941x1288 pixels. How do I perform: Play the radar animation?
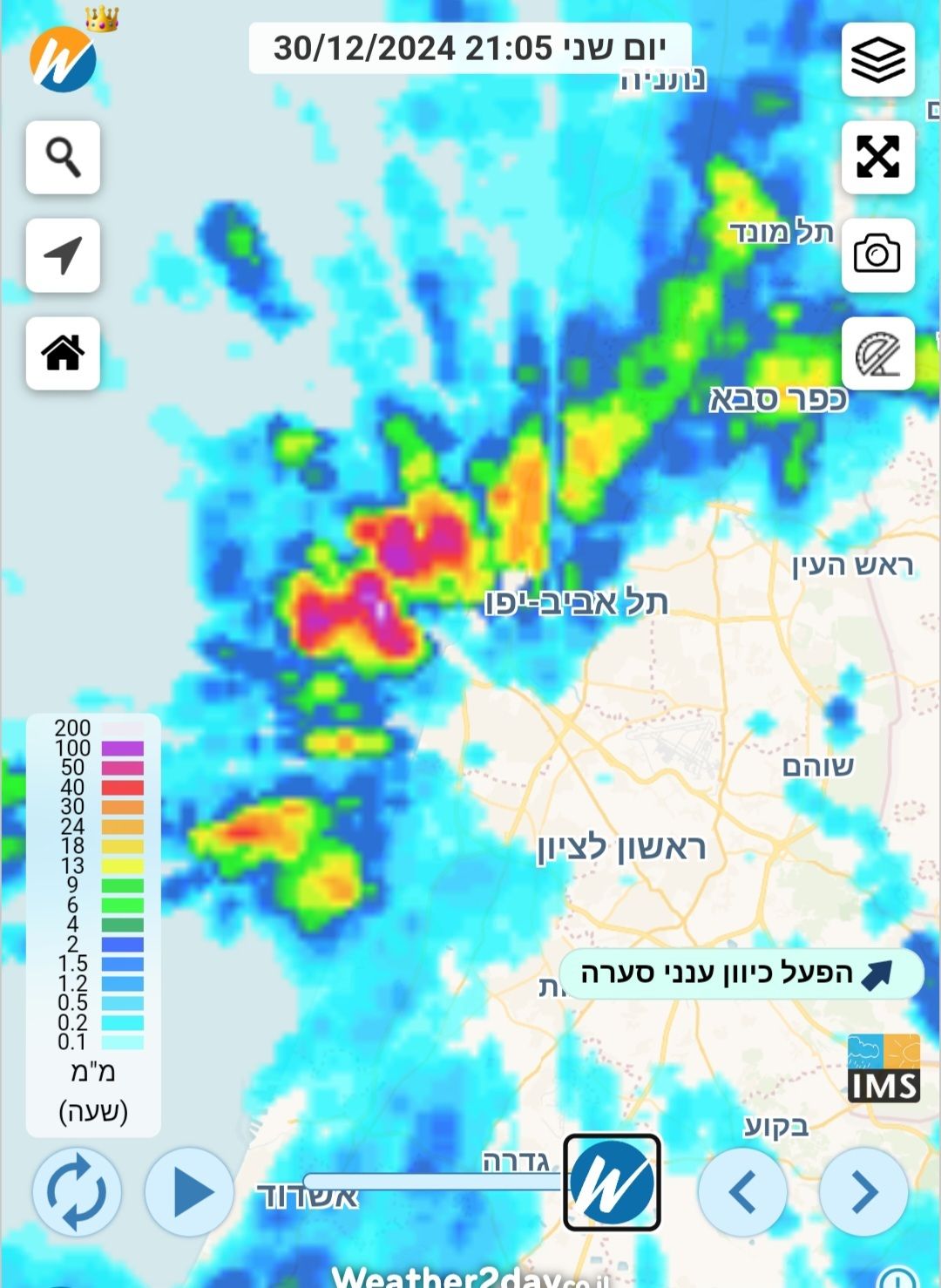pyautogui.click(x=190, y=1191)
